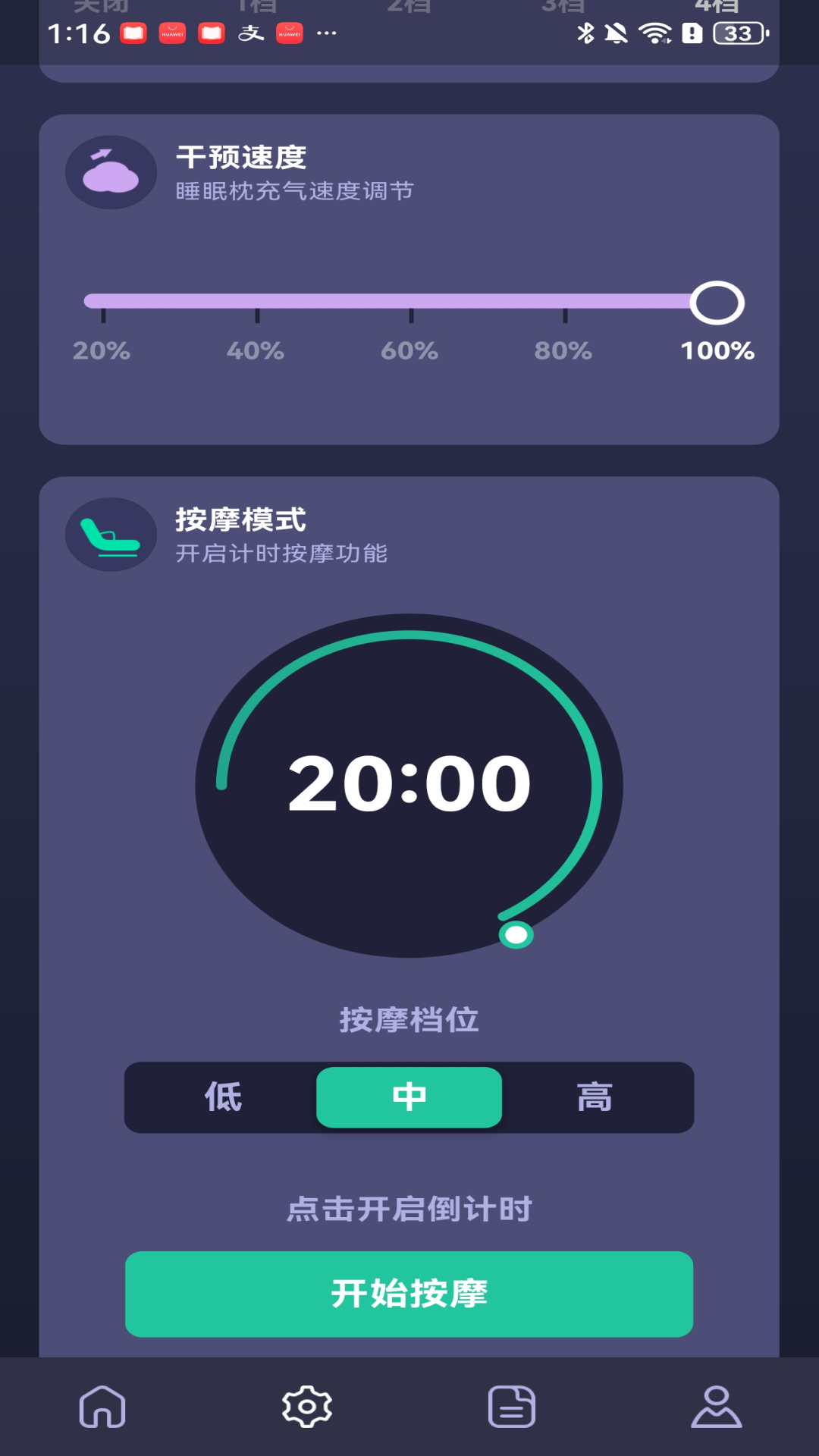Select the 中 massage intensity option
This screenshot has height=1456, width=819.
[x=409, y=1097]
